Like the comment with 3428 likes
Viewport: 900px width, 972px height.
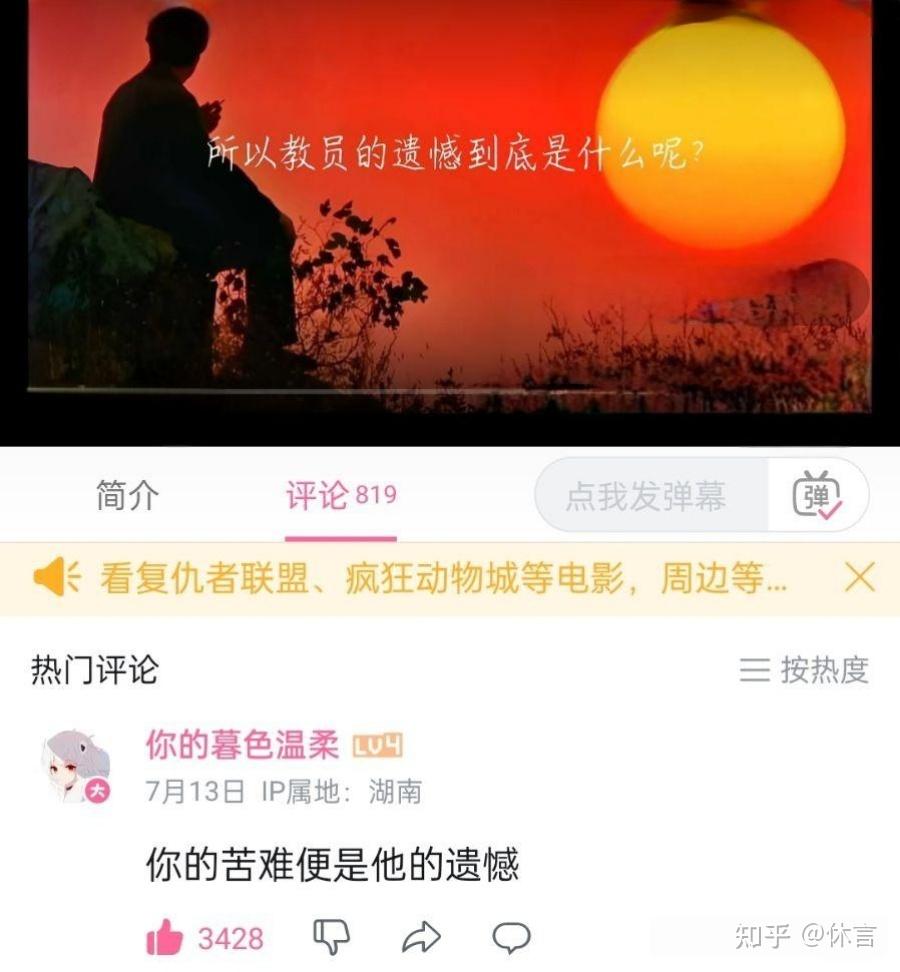(166, 938)
